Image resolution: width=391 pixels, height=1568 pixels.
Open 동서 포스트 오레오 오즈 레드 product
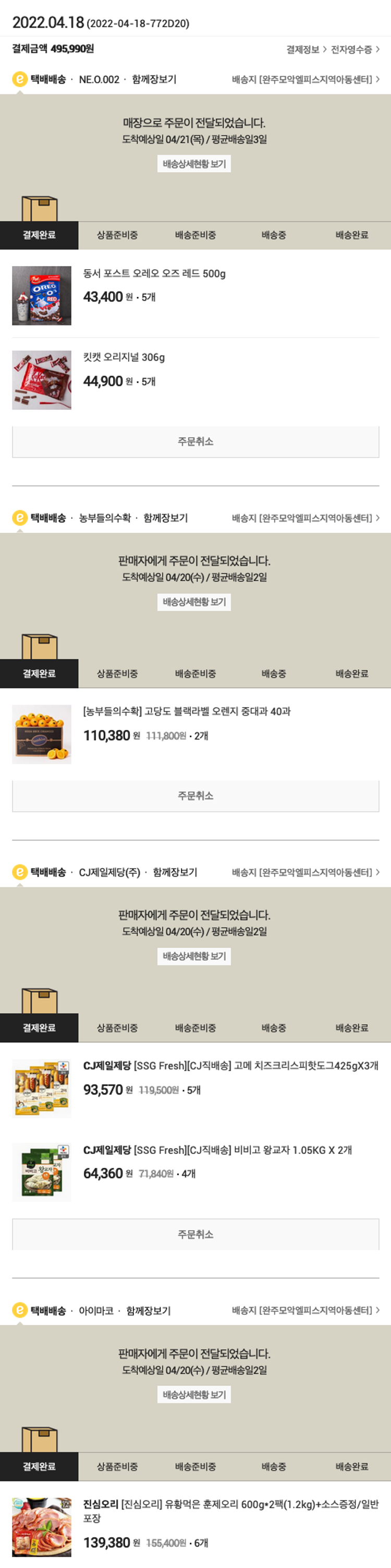point(154,274)
